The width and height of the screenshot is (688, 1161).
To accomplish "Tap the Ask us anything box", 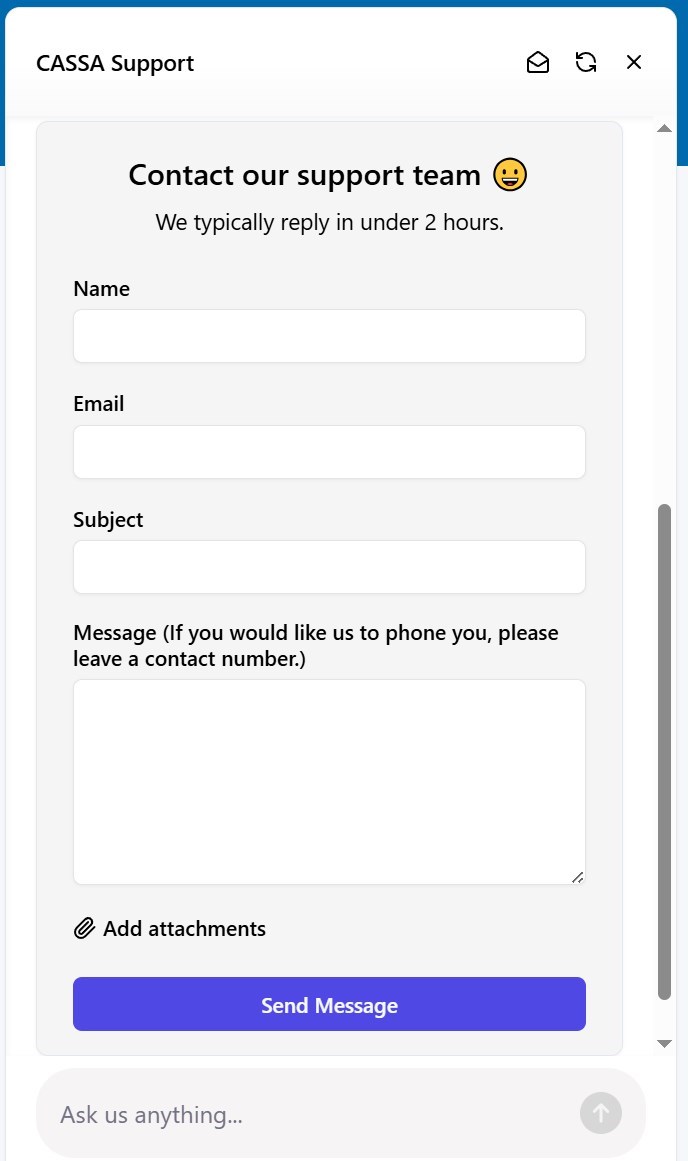I will pyautogui.click(x=300, y=1114).
